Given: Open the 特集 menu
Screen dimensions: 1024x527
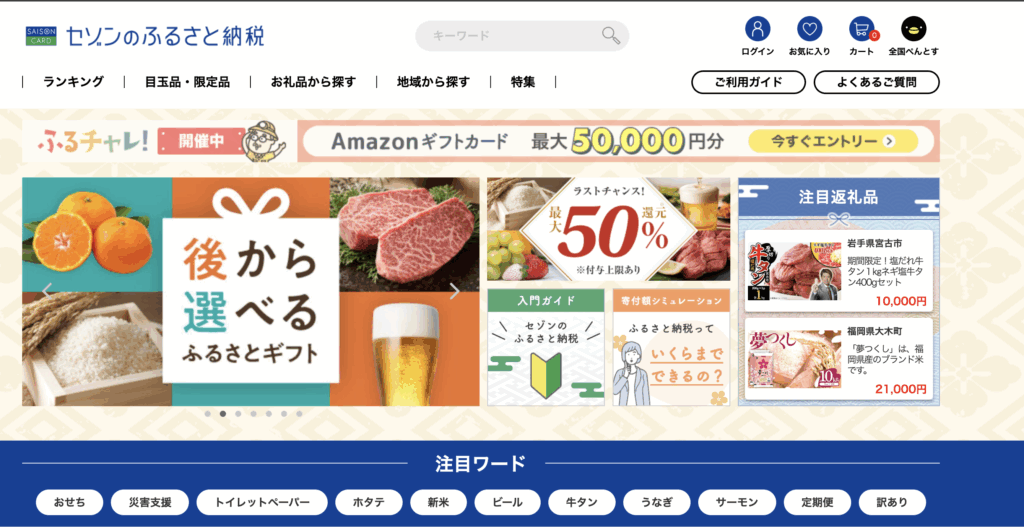Looking at the screenshot, I should [523, 82].
